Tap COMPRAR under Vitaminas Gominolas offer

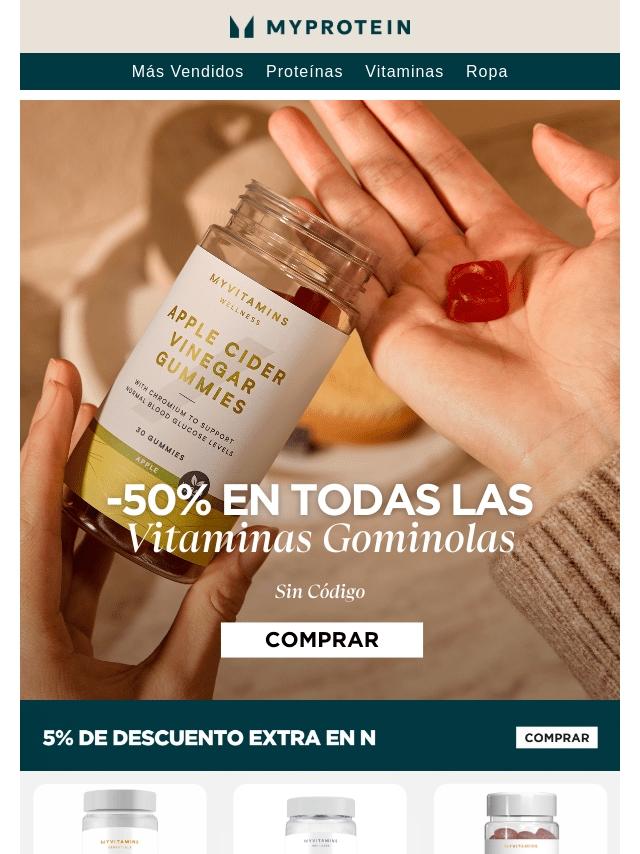[x=321, y=640]
